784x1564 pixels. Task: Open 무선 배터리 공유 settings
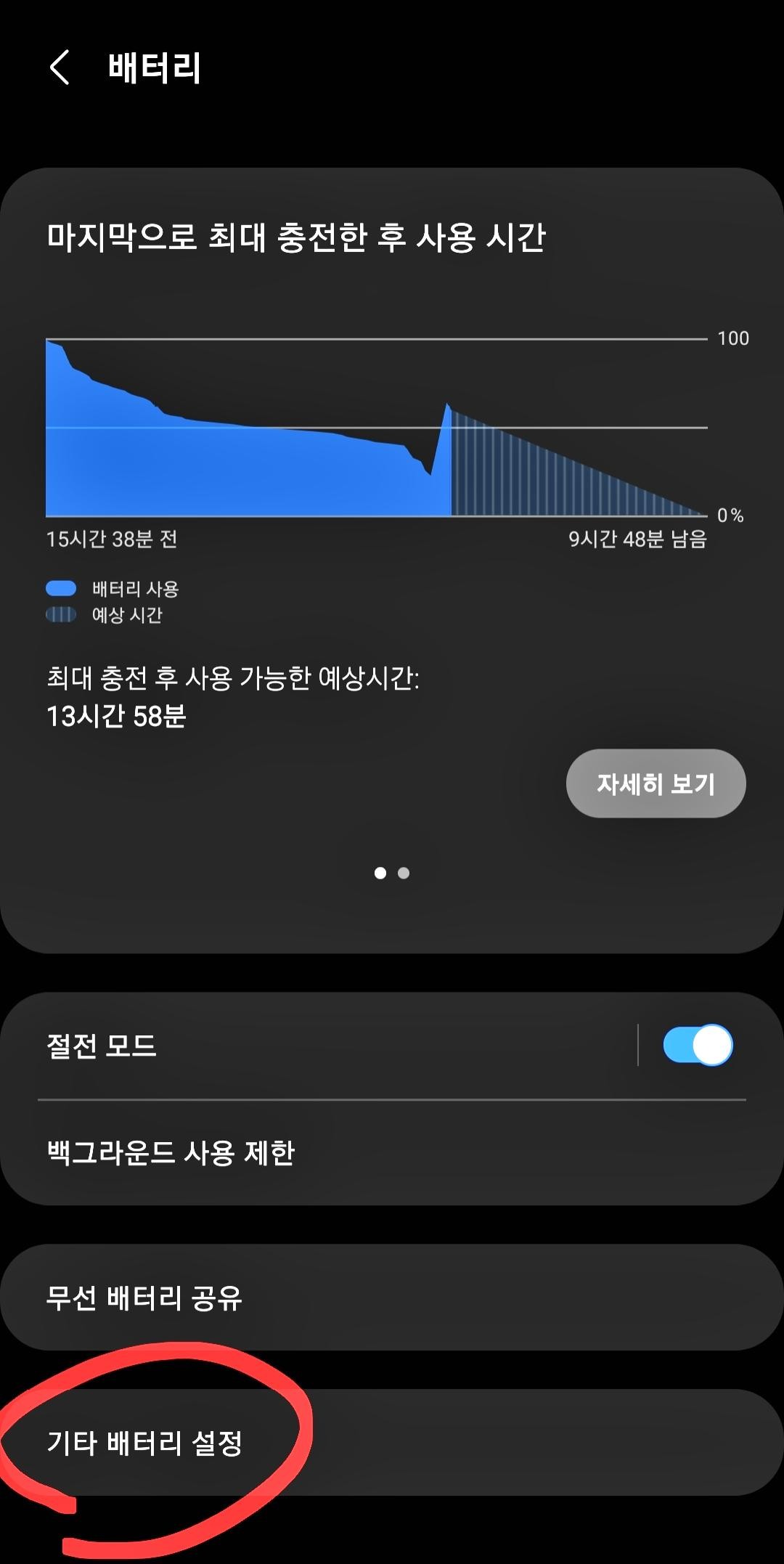(147, 1300)
